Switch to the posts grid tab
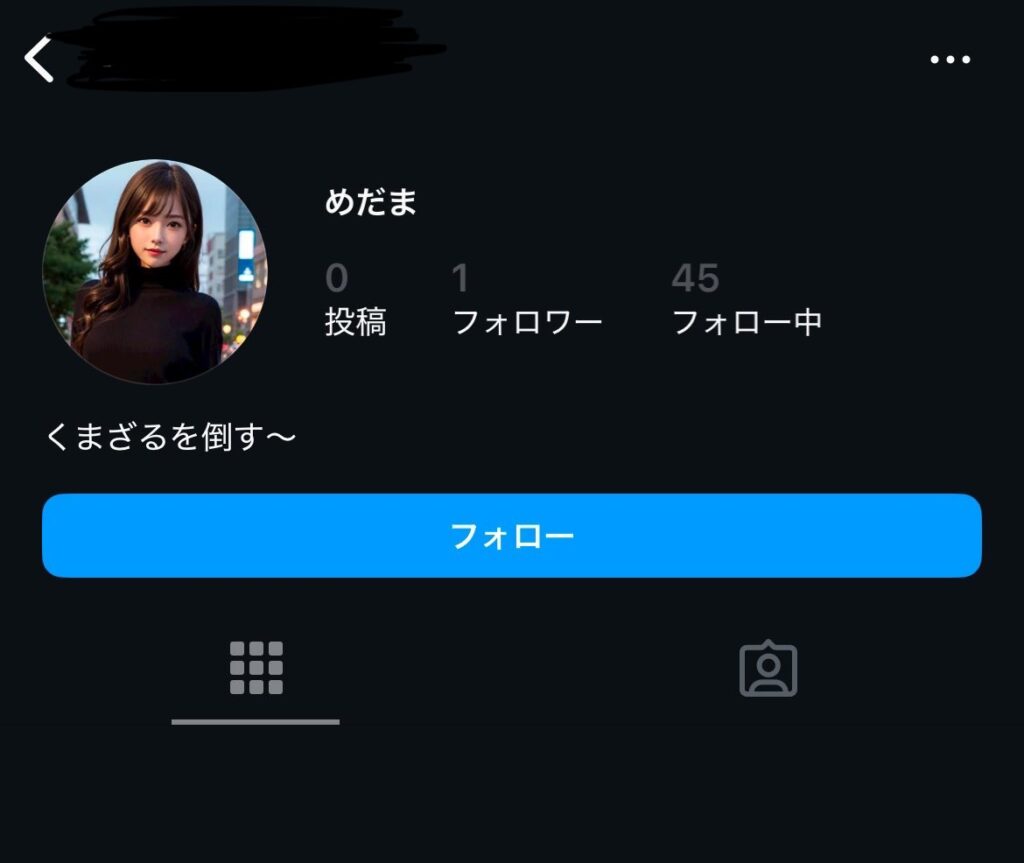The height and width of the screenshot is (863, 1024). click(x=256, y=668)
